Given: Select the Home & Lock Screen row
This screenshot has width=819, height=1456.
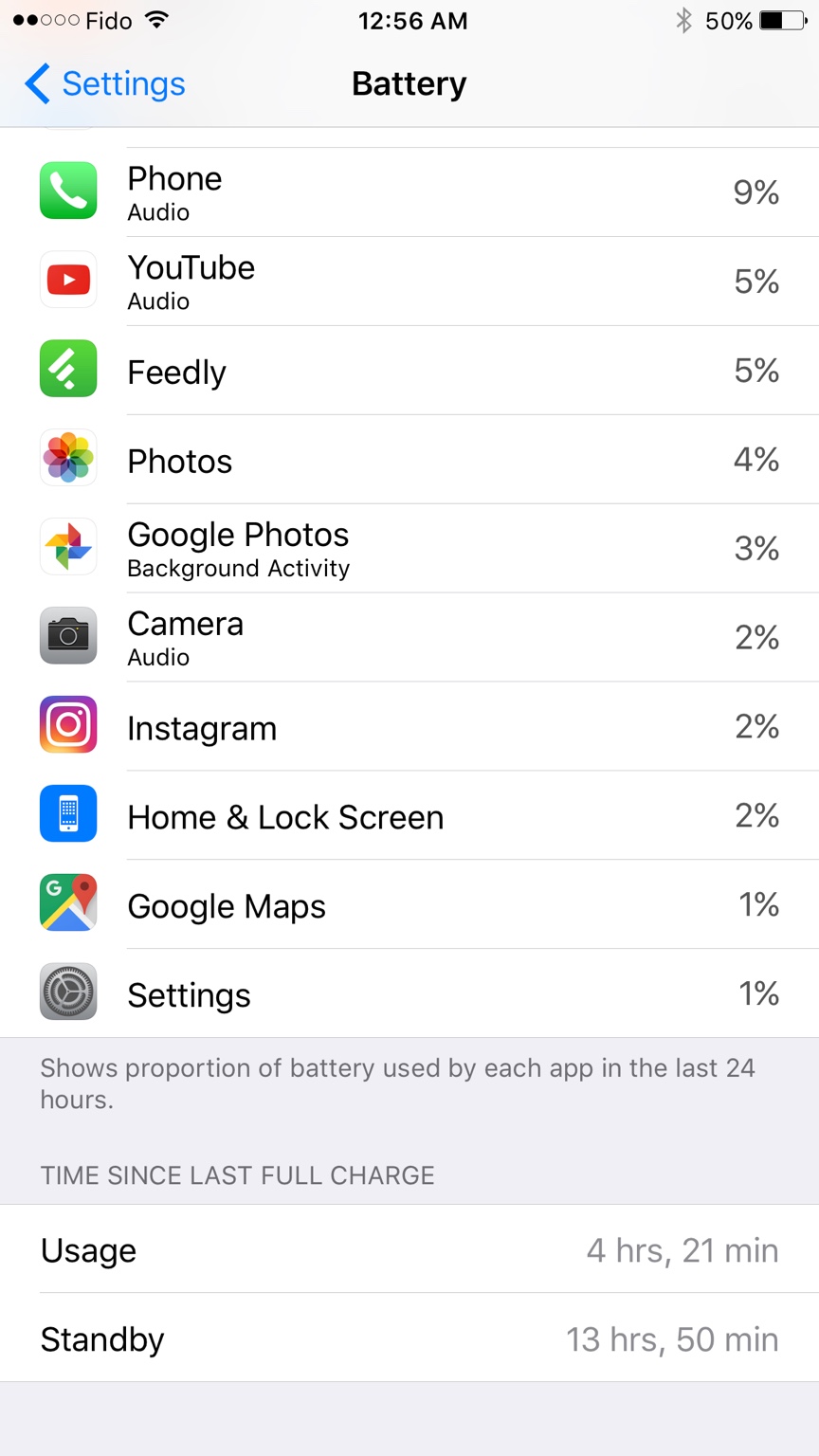Looking at the screenshot, I should 409,816.
